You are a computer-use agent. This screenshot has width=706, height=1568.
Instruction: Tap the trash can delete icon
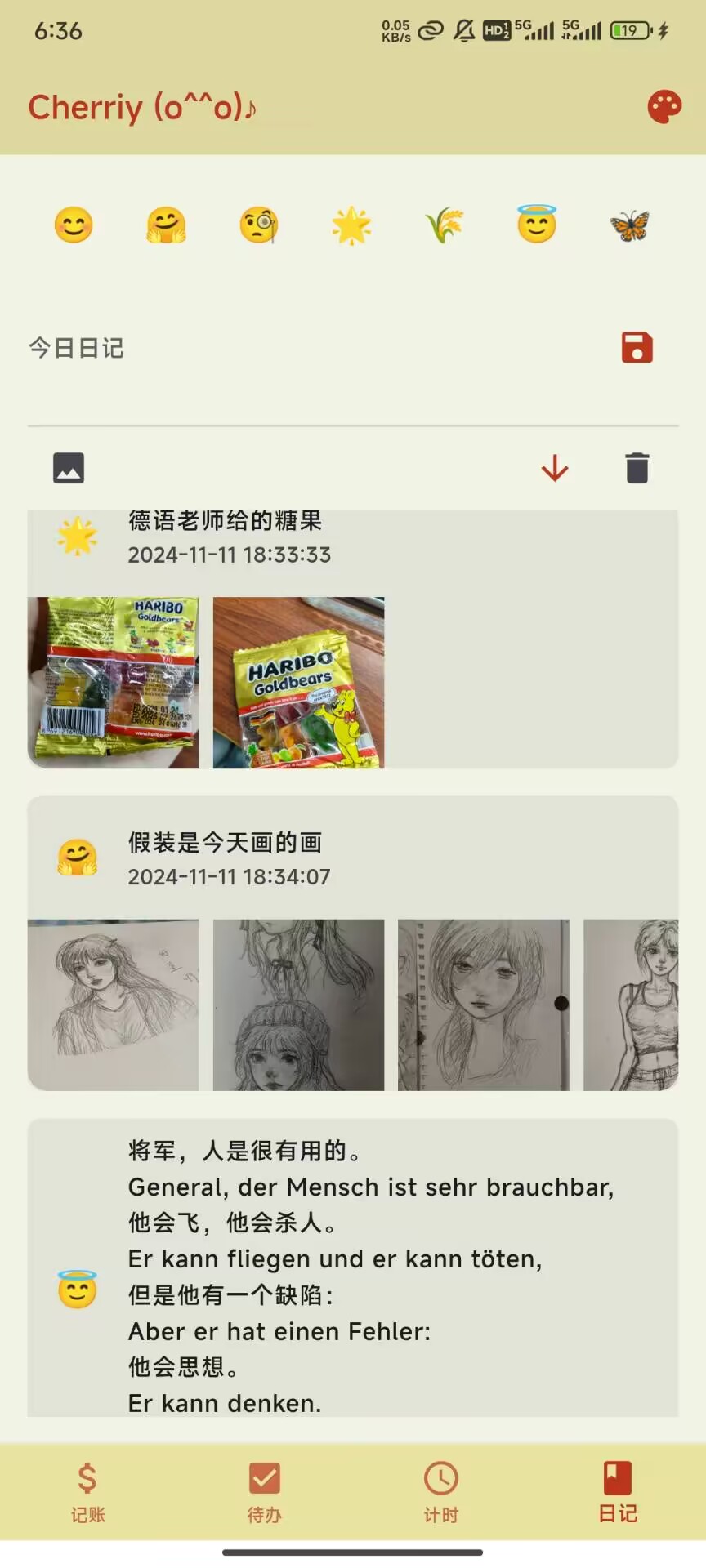click(x=637, y=468)
